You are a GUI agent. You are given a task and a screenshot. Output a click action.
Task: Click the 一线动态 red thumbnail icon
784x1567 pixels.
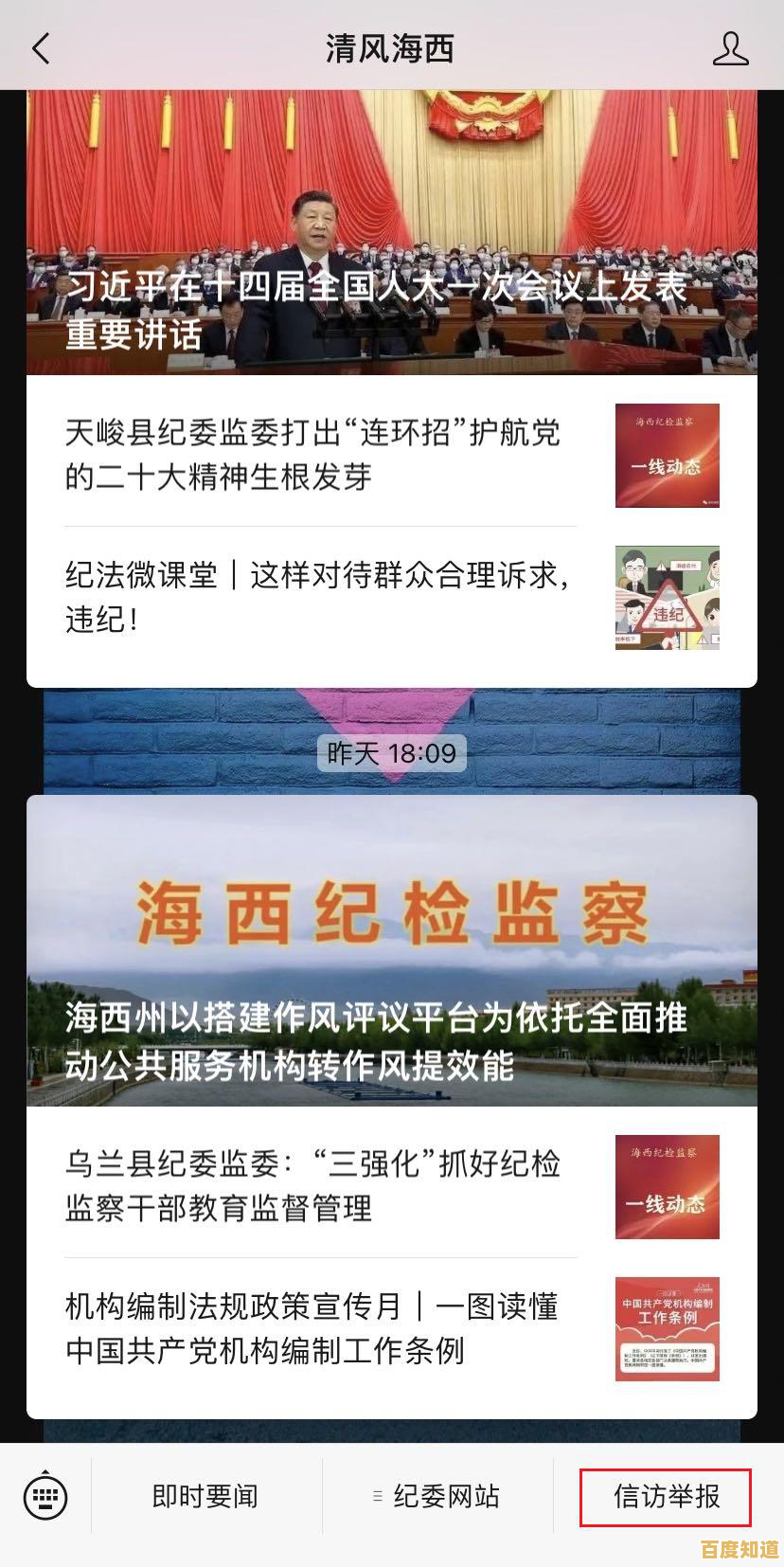coord(668,456)
